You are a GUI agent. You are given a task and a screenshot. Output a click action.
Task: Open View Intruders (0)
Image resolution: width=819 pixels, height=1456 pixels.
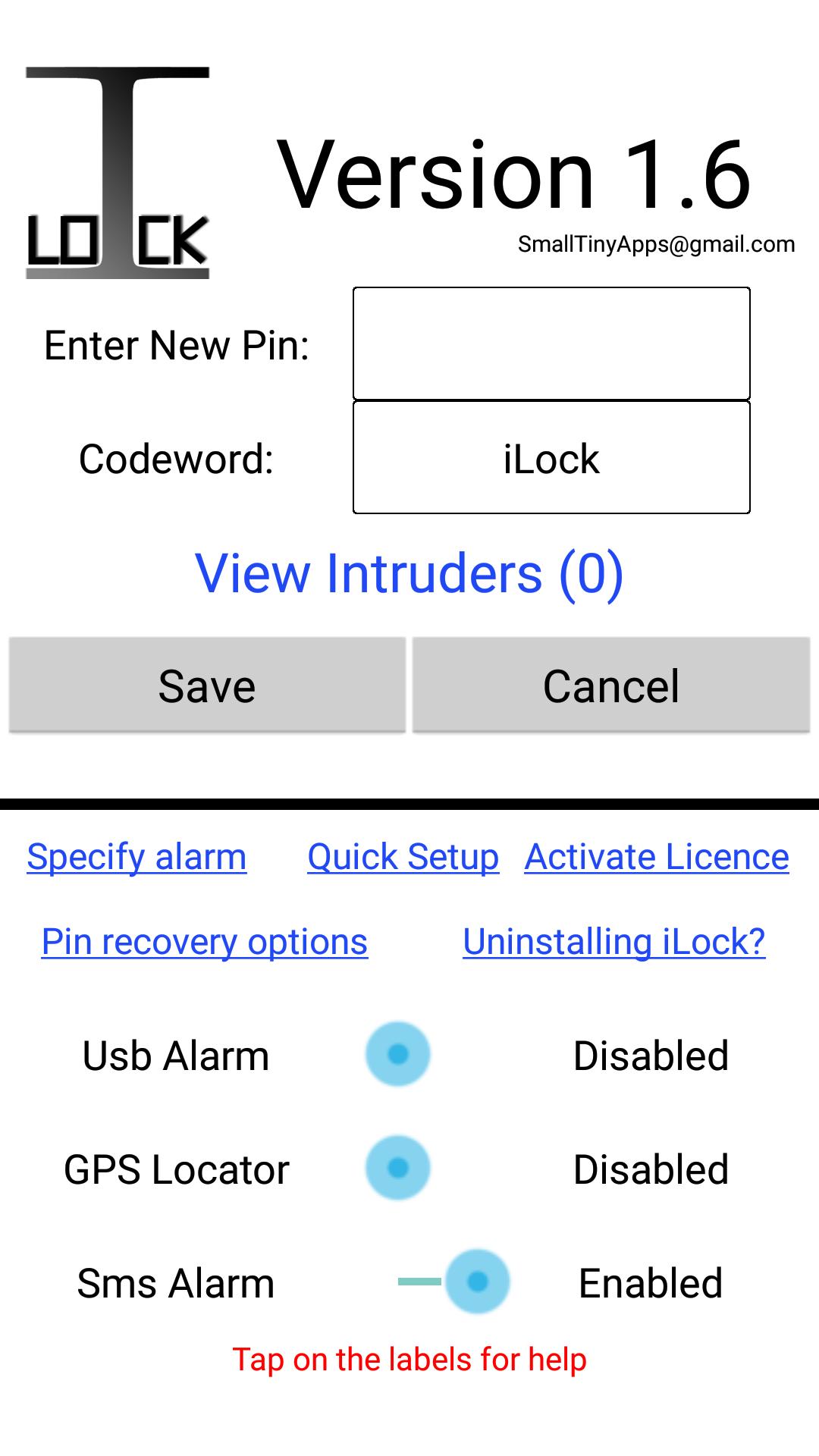(409, 573)
